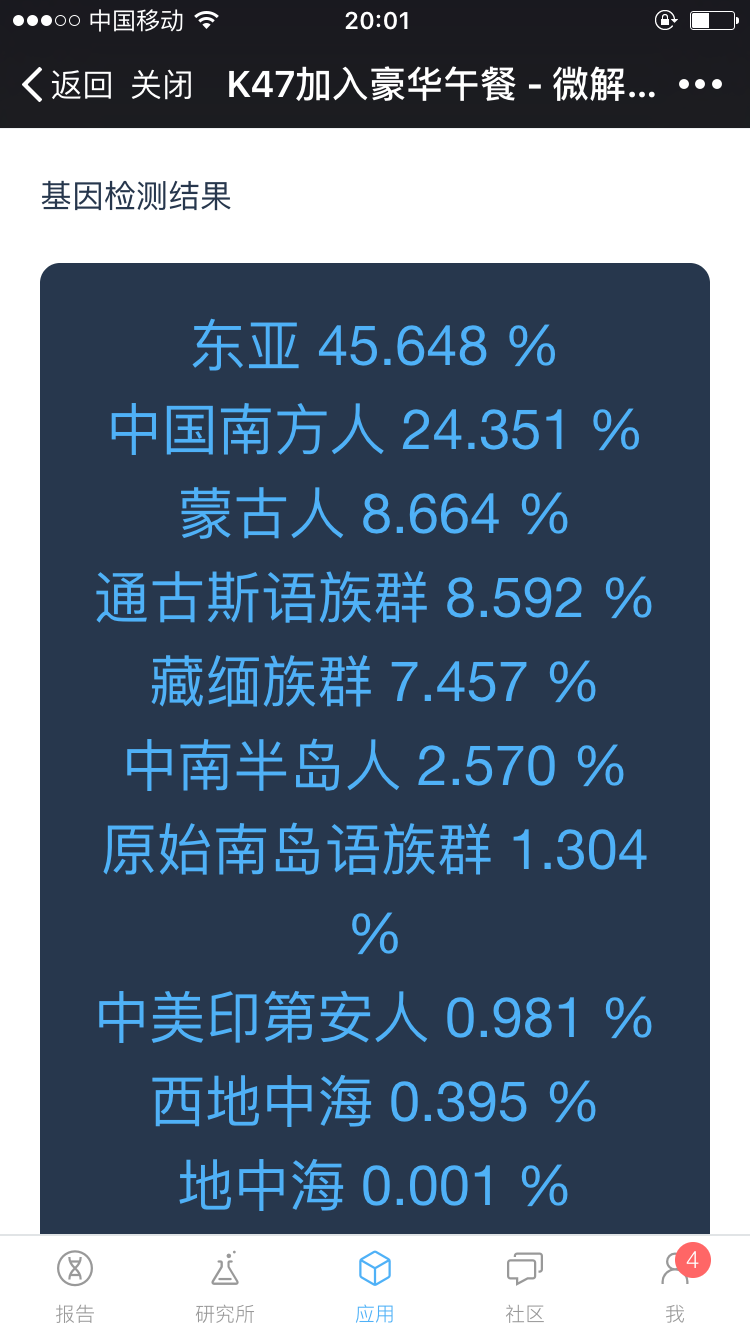
Task: Open the three-dot more options menu
Action: pyautogui.click(x=700, y=85)
